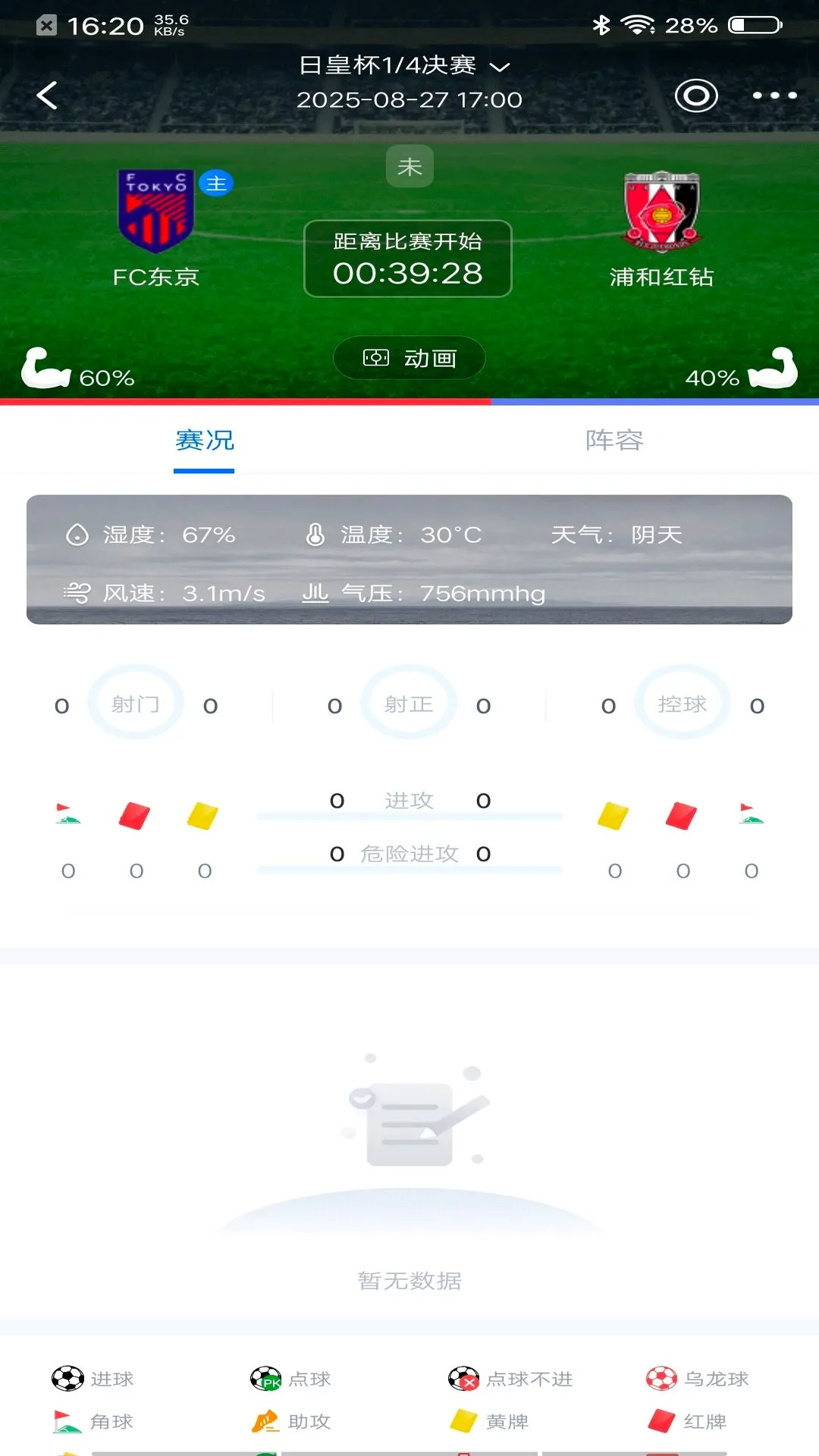Select the 乌龙球 own goal icon

[x=662, y=1379]
